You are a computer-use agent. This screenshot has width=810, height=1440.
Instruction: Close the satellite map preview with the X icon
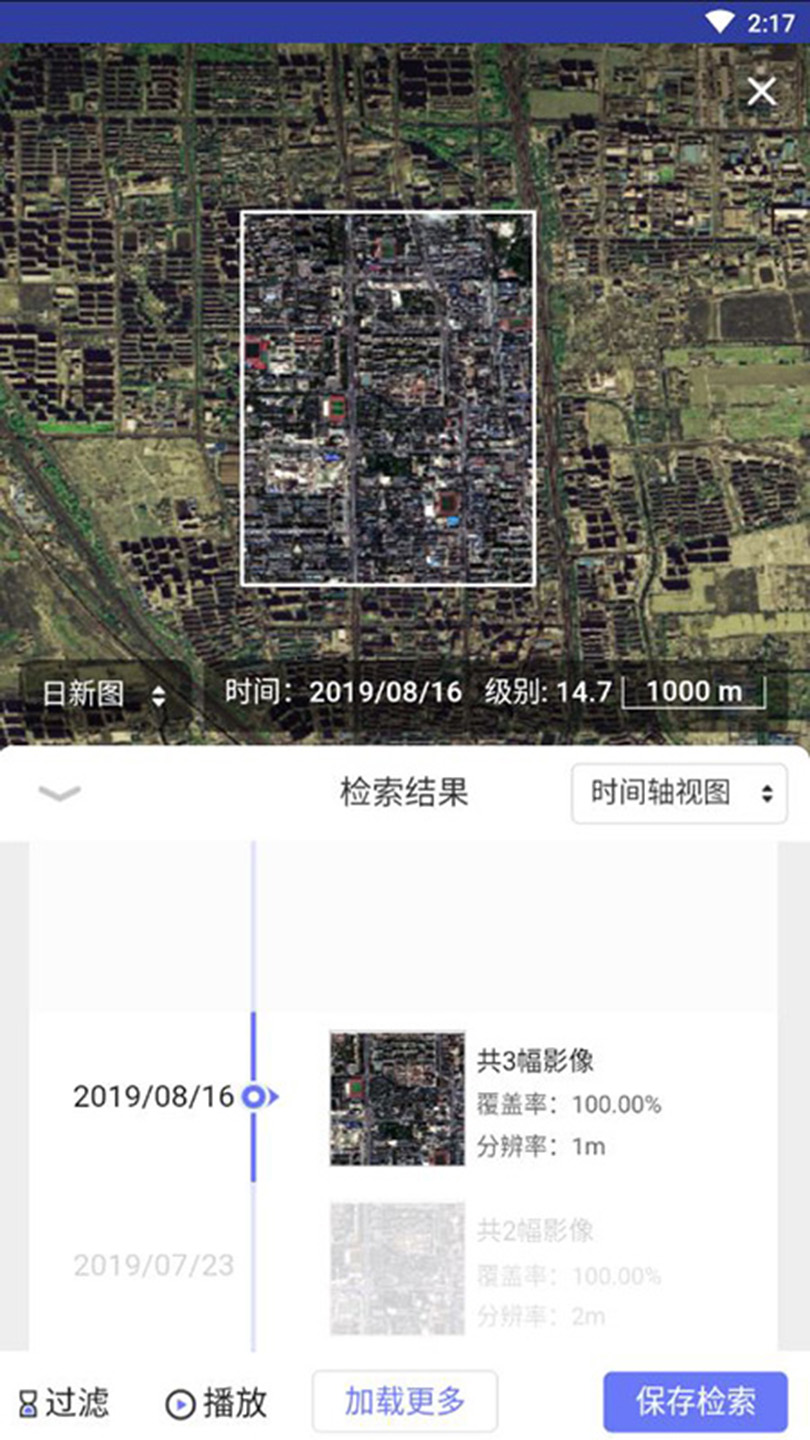pos(762,91)
